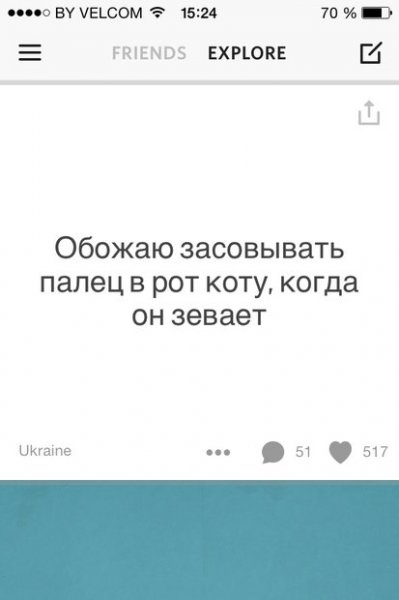Image resolution: width=399 pixels, height=600 pixels.
Task: Open the teal post card below
Action: click(x=199, y=540)
